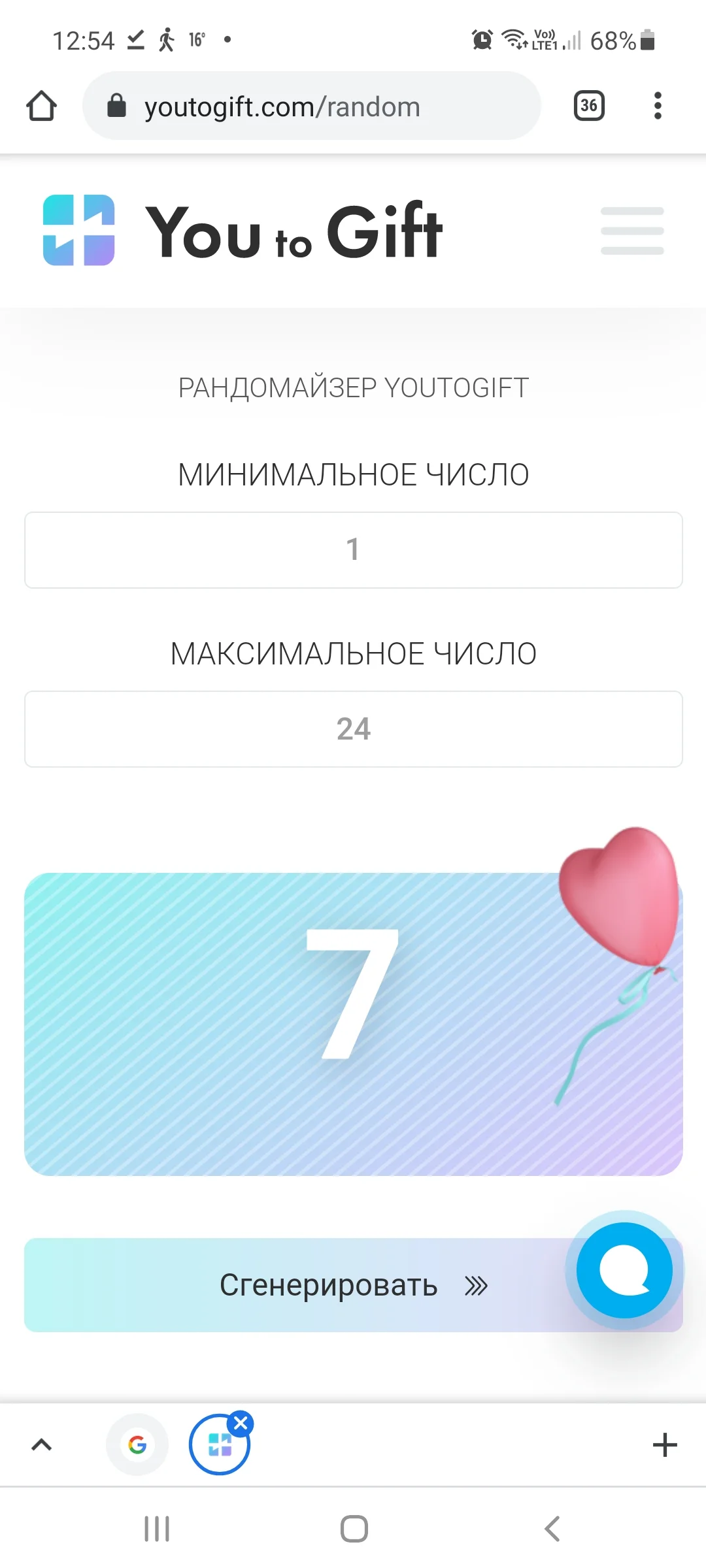706x1568 pixels.
Task: Expand the bottom tab strip chevron
Action: coord(41,1445)
